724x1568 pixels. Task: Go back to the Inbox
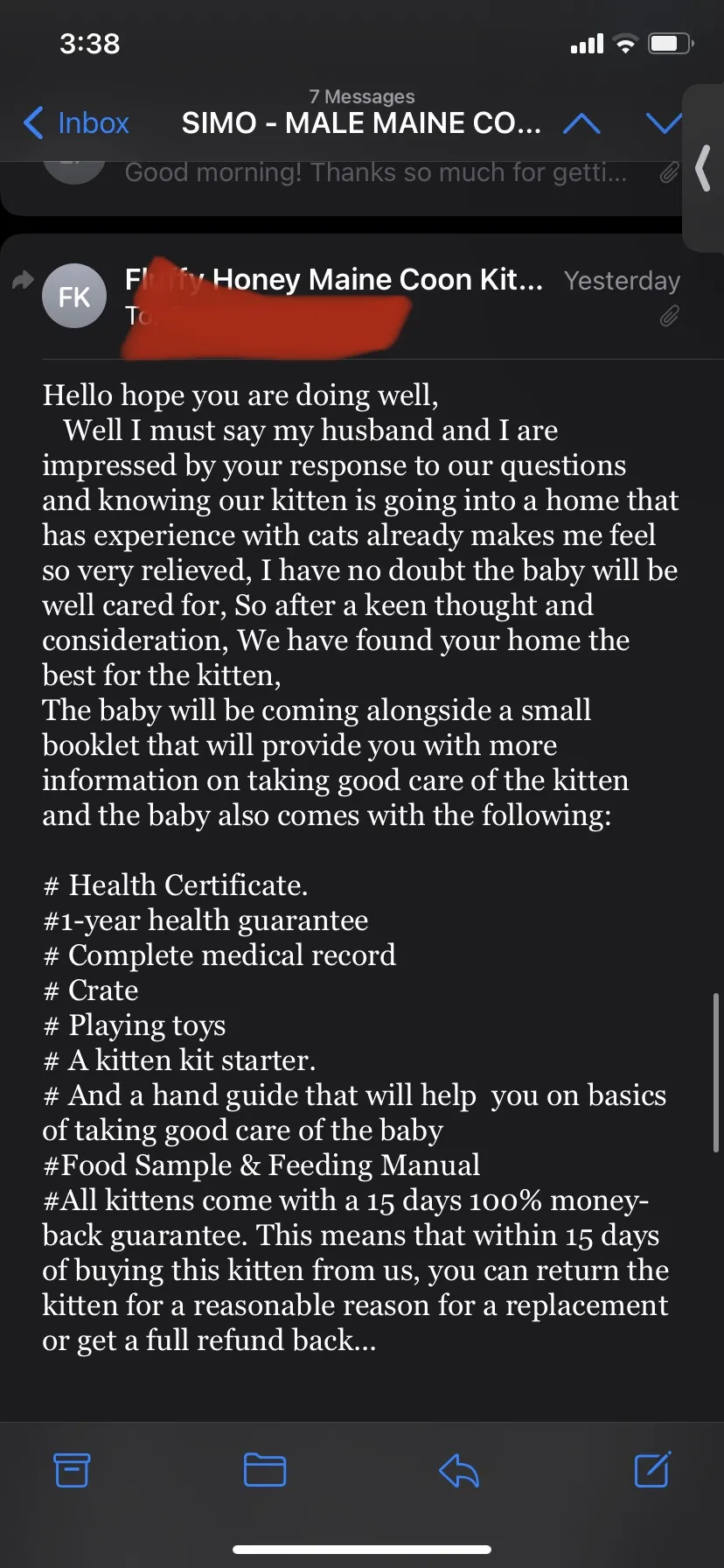pos(76,123)
